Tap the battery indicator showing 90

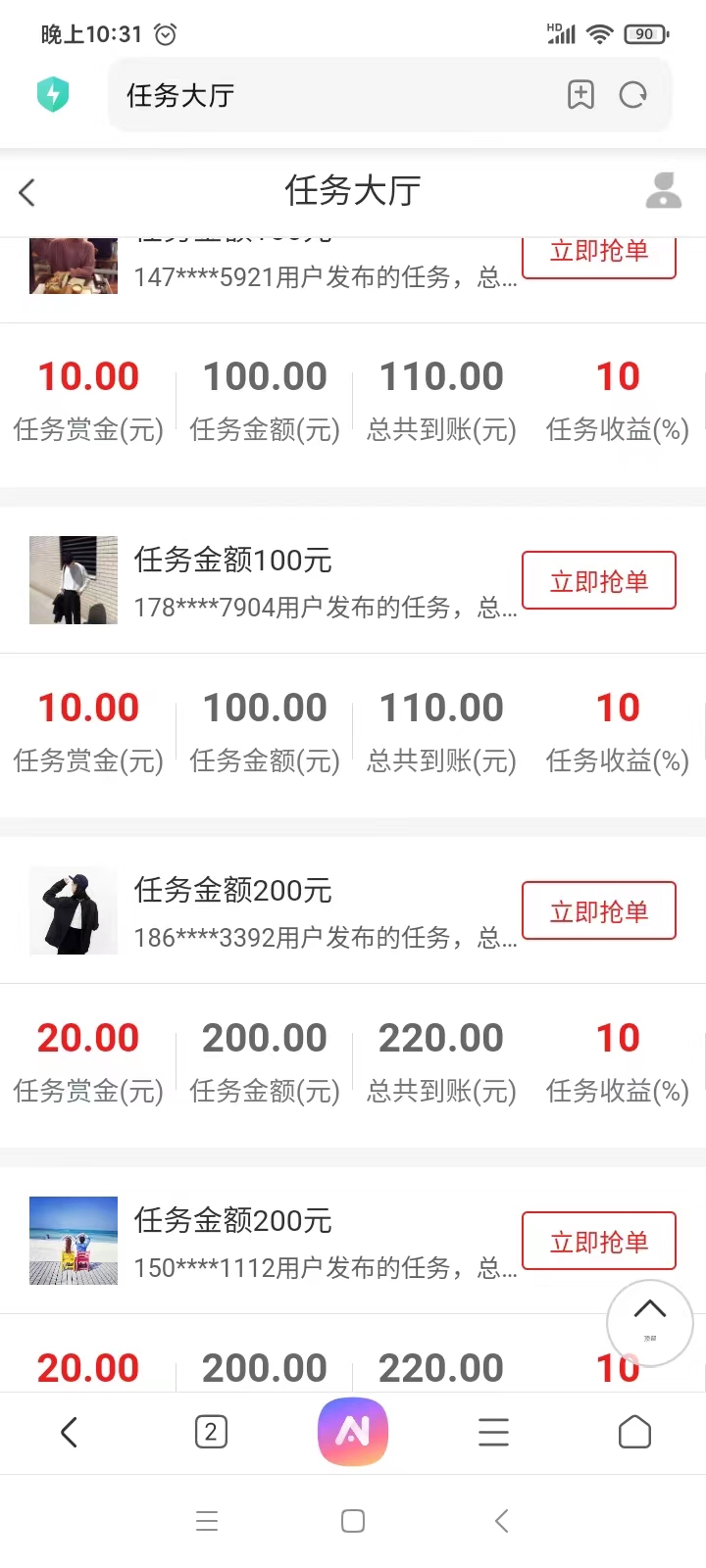coord(645,33)
